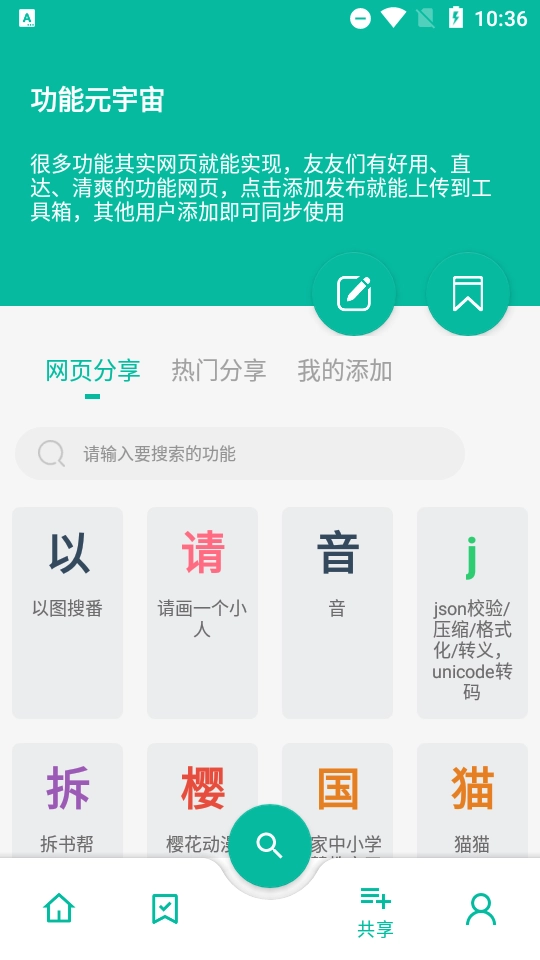This screenshot has width=540, height=960.
Task: Go to the home tab
Action: click(59, 909)
